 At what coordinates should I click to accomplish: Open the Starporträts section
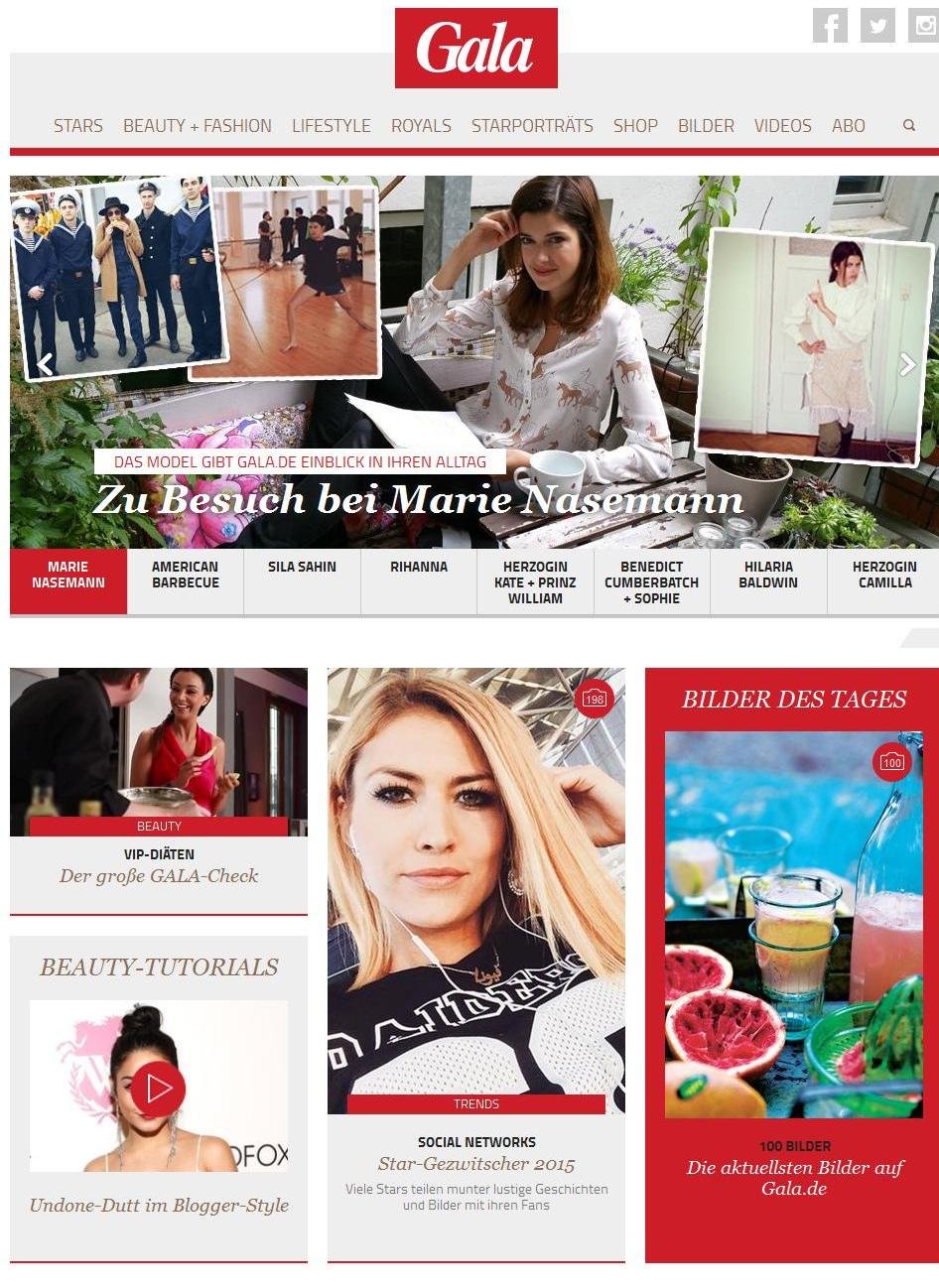pyautogui.click(x=532, y=126)
